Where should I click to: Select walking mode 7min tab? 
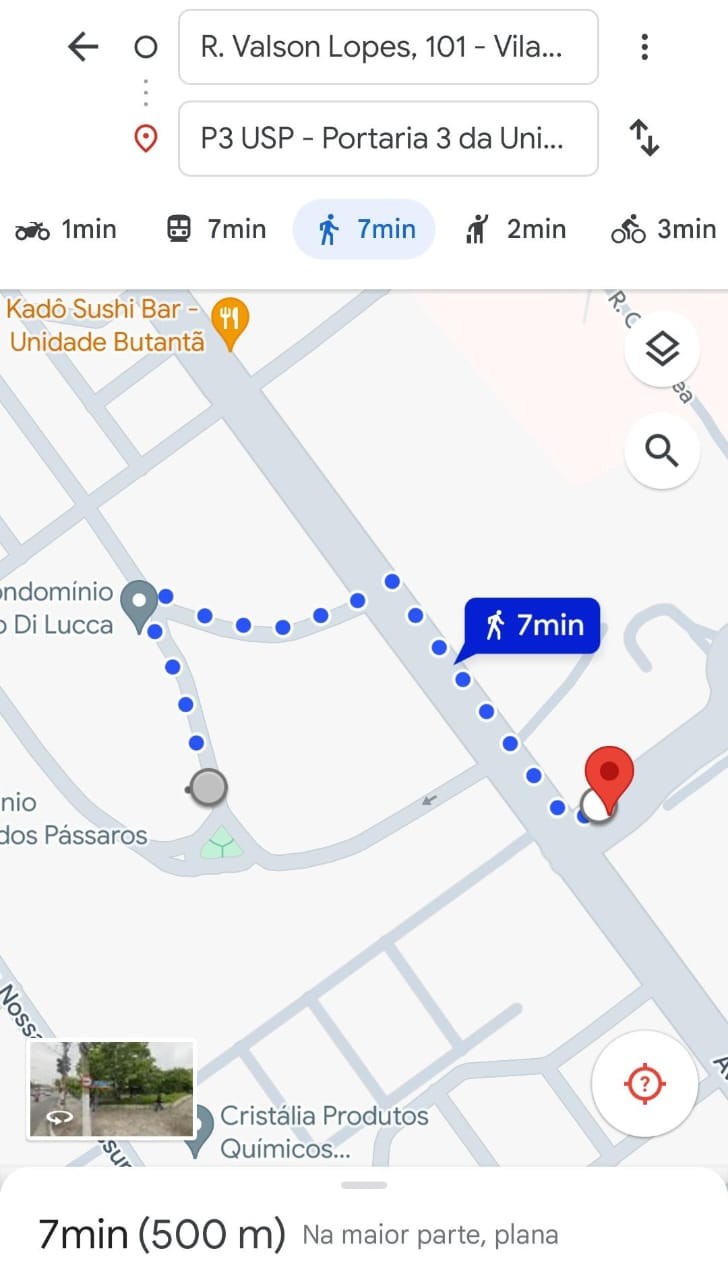364,230
